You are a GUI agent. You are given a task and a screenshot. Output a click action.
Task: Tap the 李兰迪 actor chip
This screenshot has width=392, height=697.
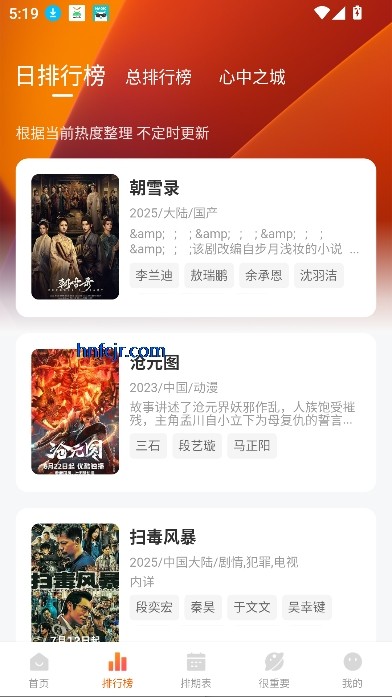(x=154, y=276)
